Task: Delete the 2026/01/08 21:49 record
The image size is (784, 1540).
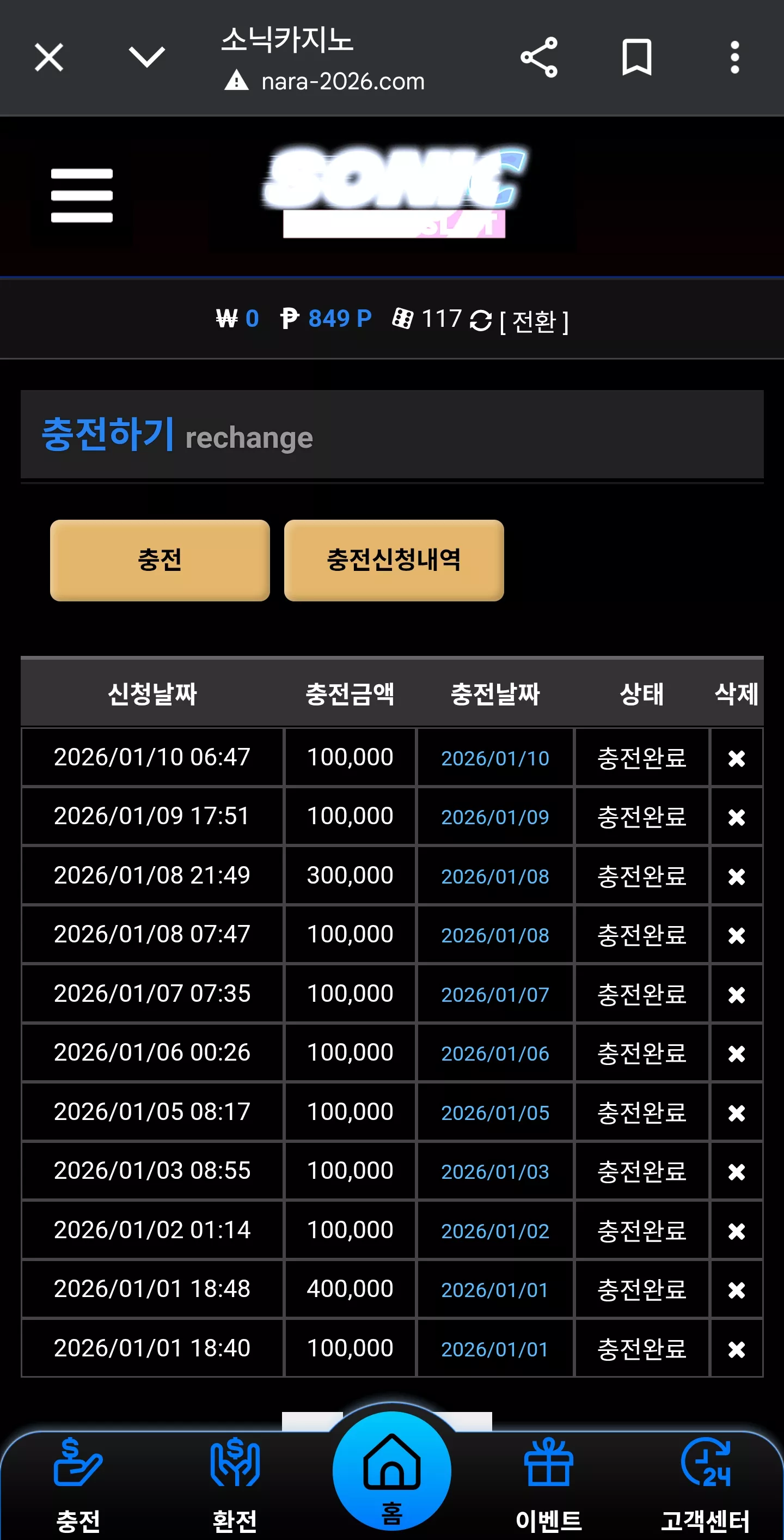Action: [x=736, y=876]
